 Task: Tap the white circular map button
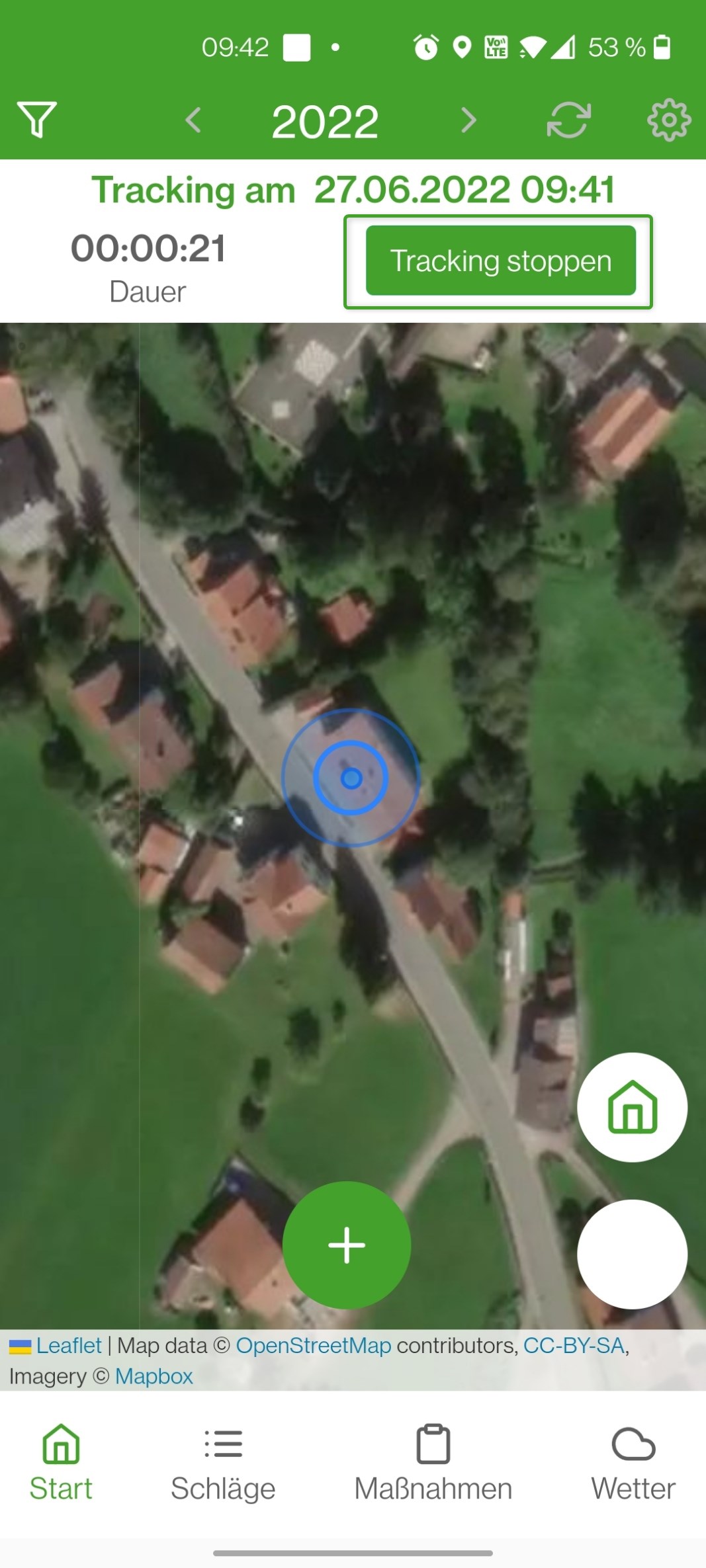pos(632,1253)
